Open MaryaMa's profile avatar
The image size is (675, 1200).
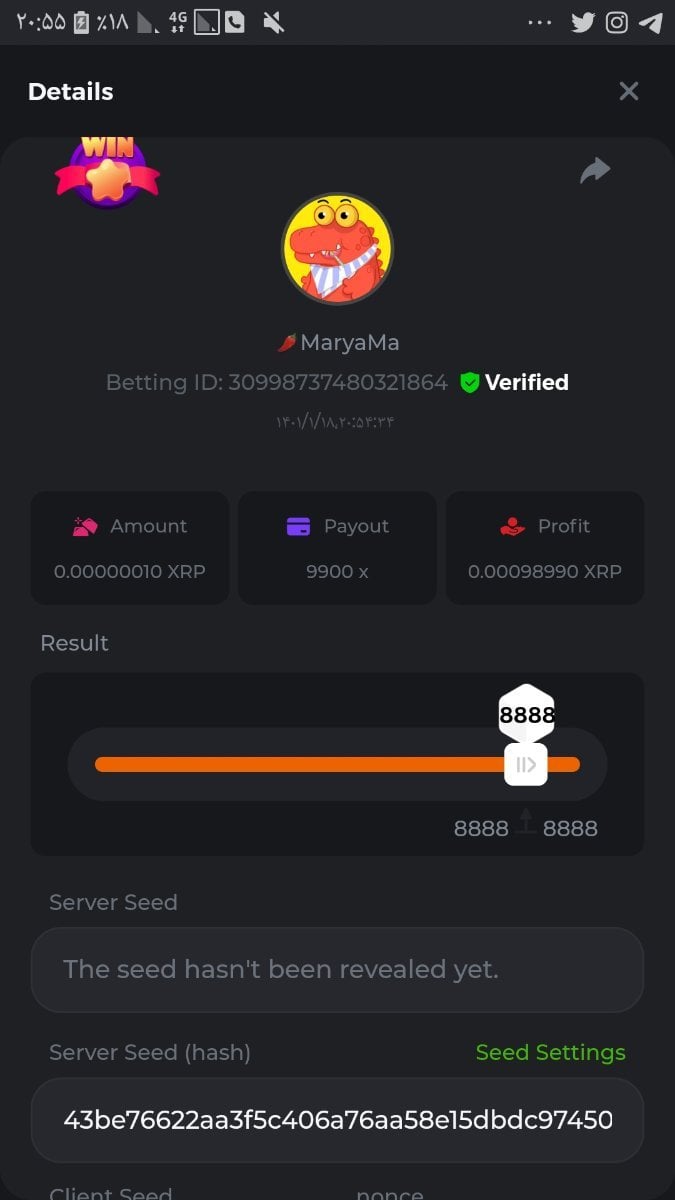click(337, 249)
